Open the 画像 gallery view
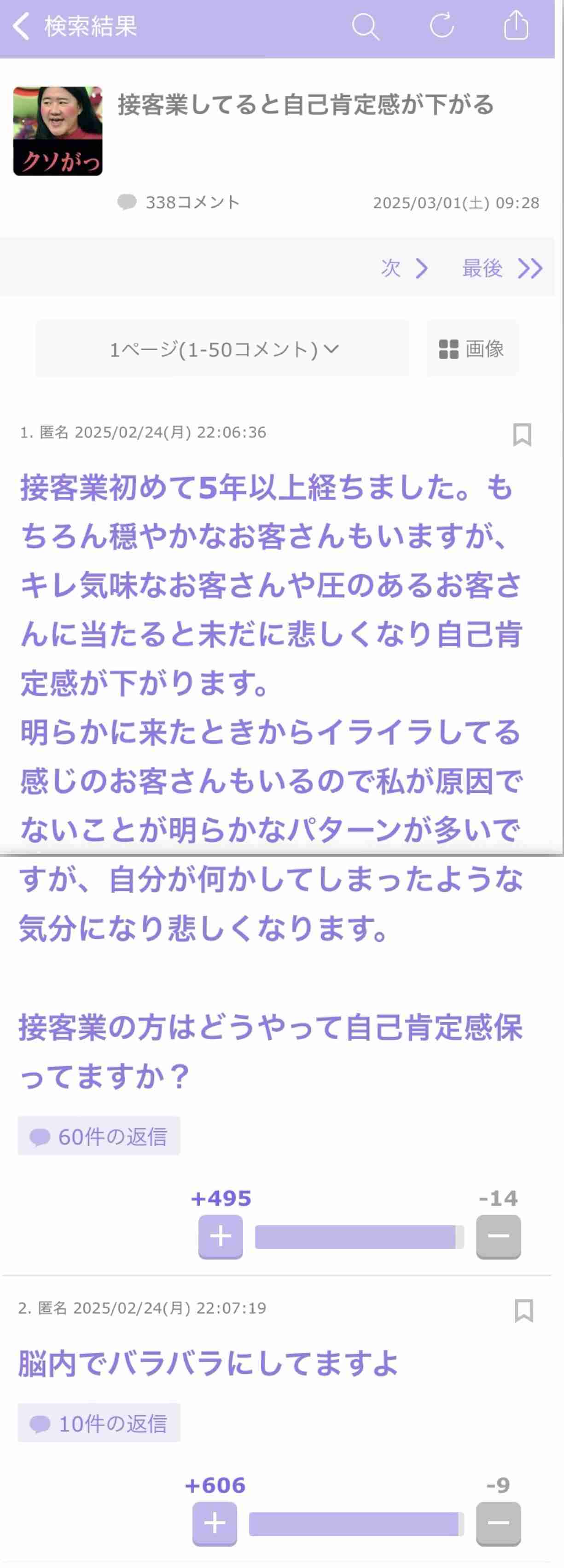 472,349
